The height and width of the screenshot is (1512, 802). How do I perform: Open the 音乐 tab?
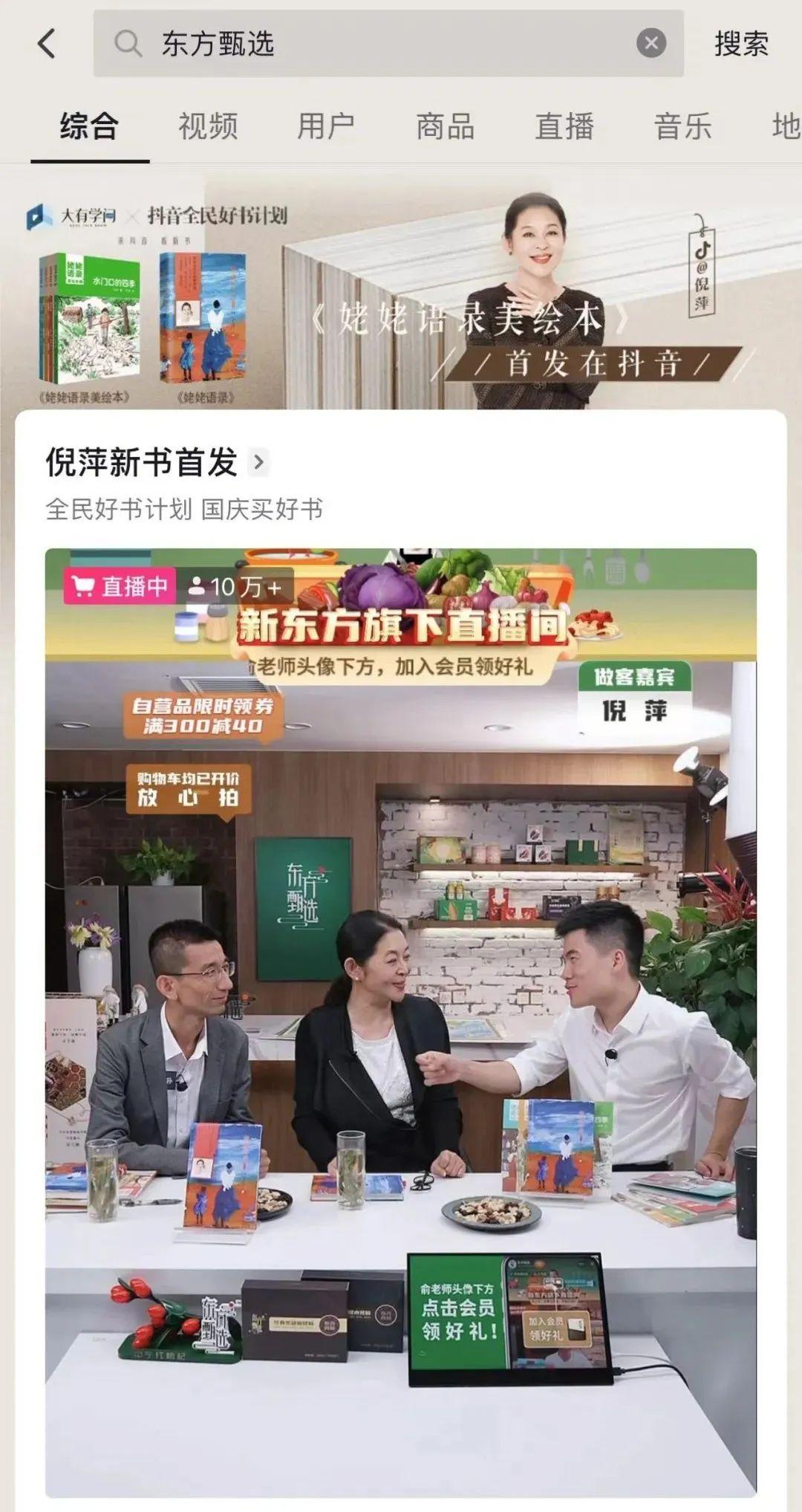tap(683, 126)
